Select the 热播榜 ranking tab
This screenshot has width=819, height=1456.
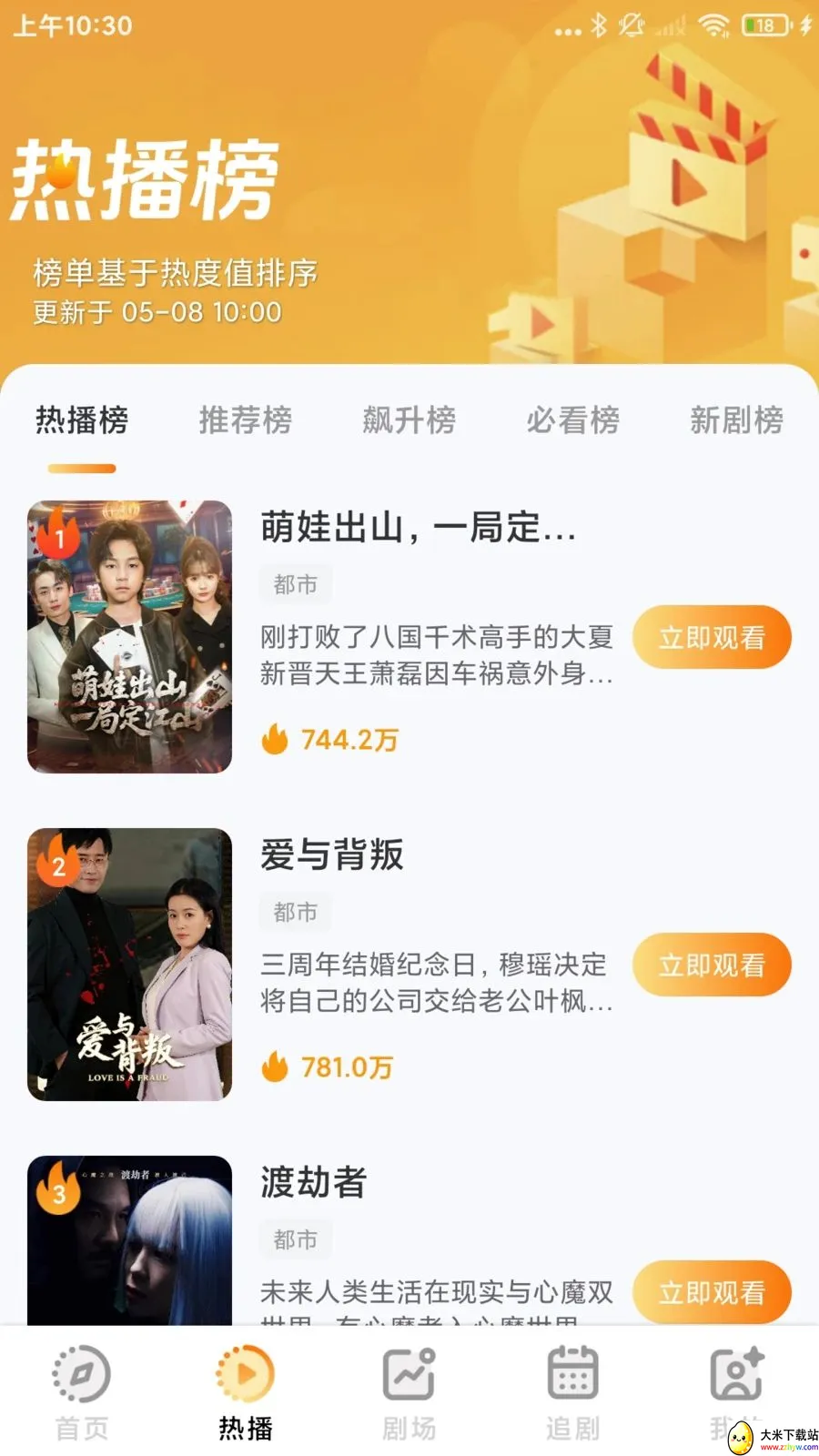coord(82,420)
